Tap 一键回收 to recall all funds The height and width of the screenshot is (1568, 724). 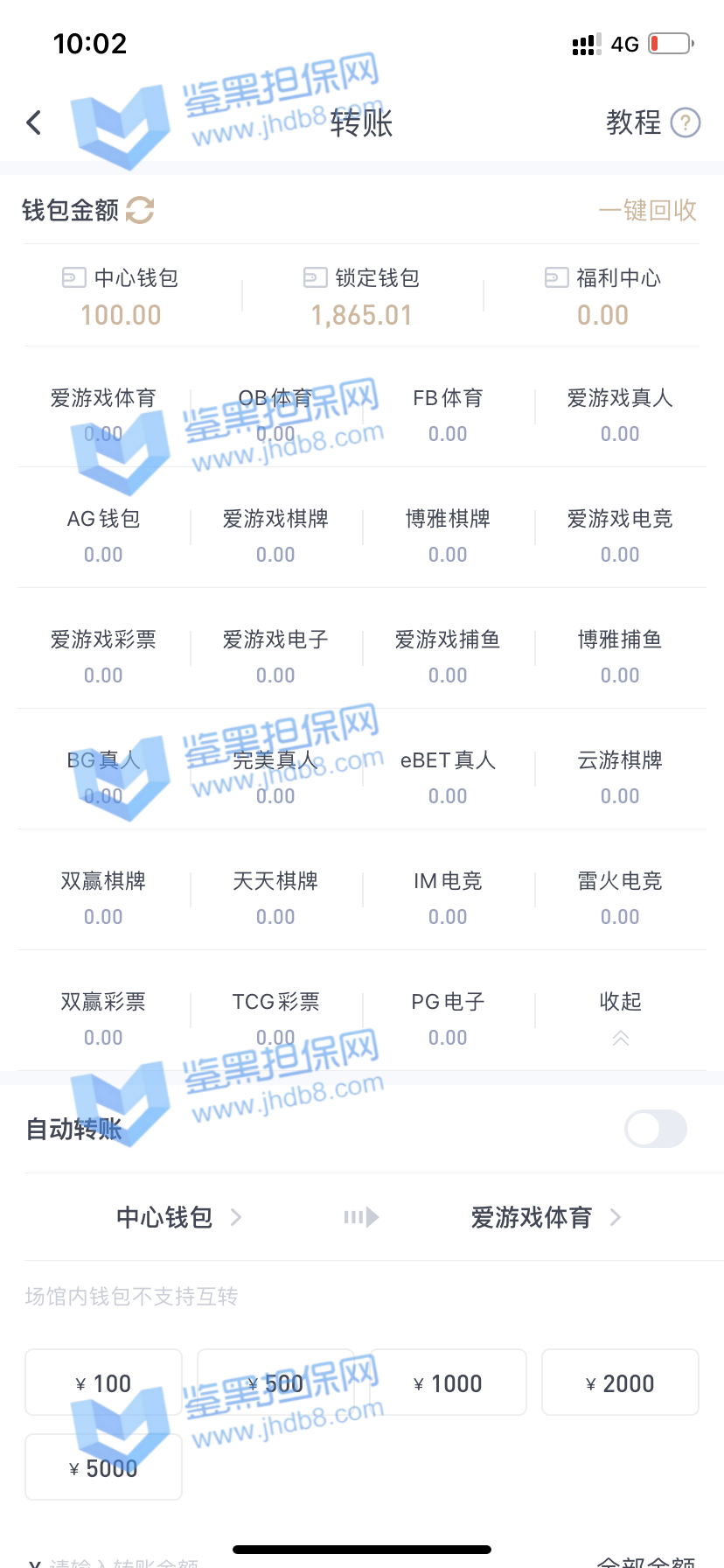[647, 210]
